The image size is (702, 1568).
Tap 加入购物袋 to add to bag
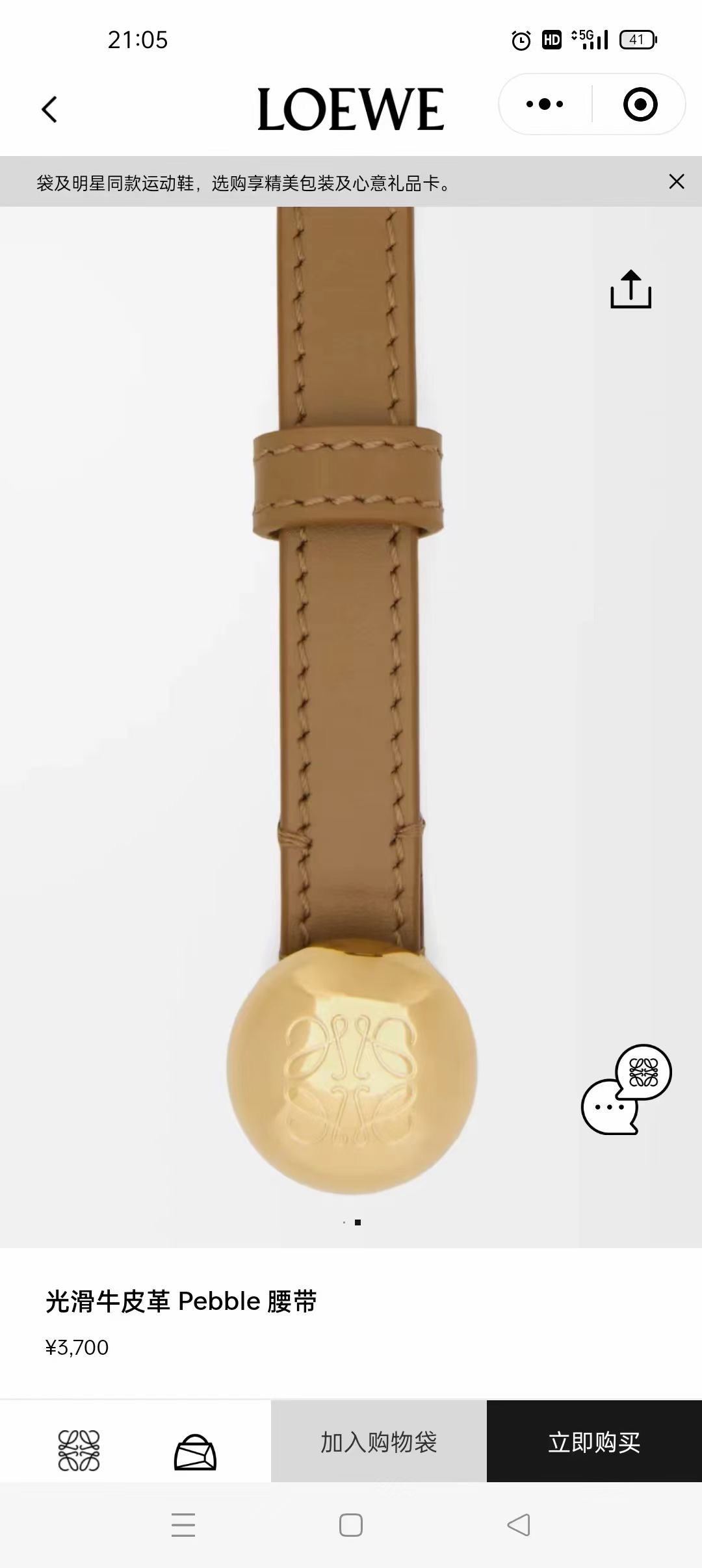pyautogui.click(x=378, y=1442)
